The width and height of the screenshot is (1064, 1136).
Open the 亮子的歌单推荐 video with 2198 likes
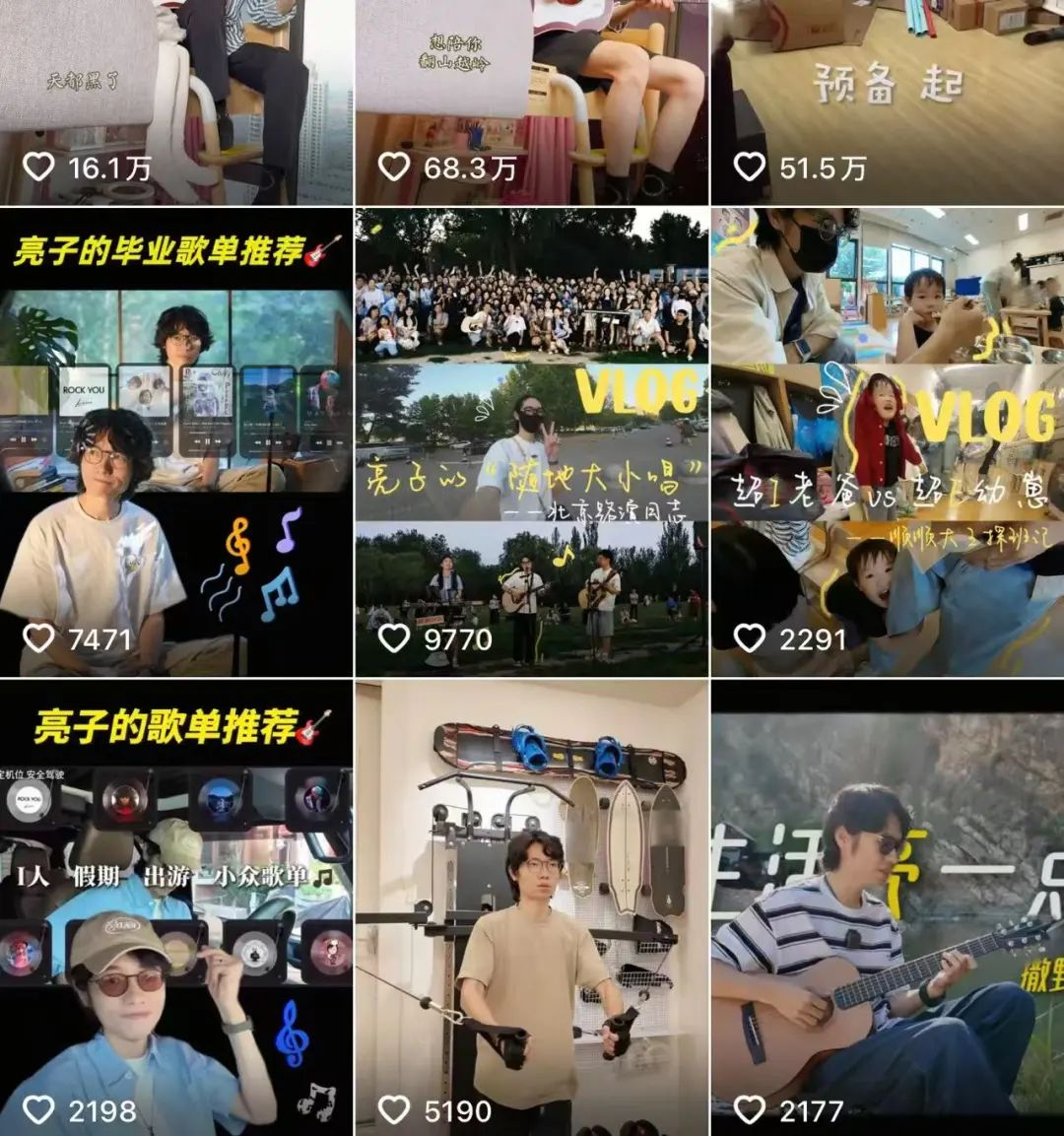point(175,906)
